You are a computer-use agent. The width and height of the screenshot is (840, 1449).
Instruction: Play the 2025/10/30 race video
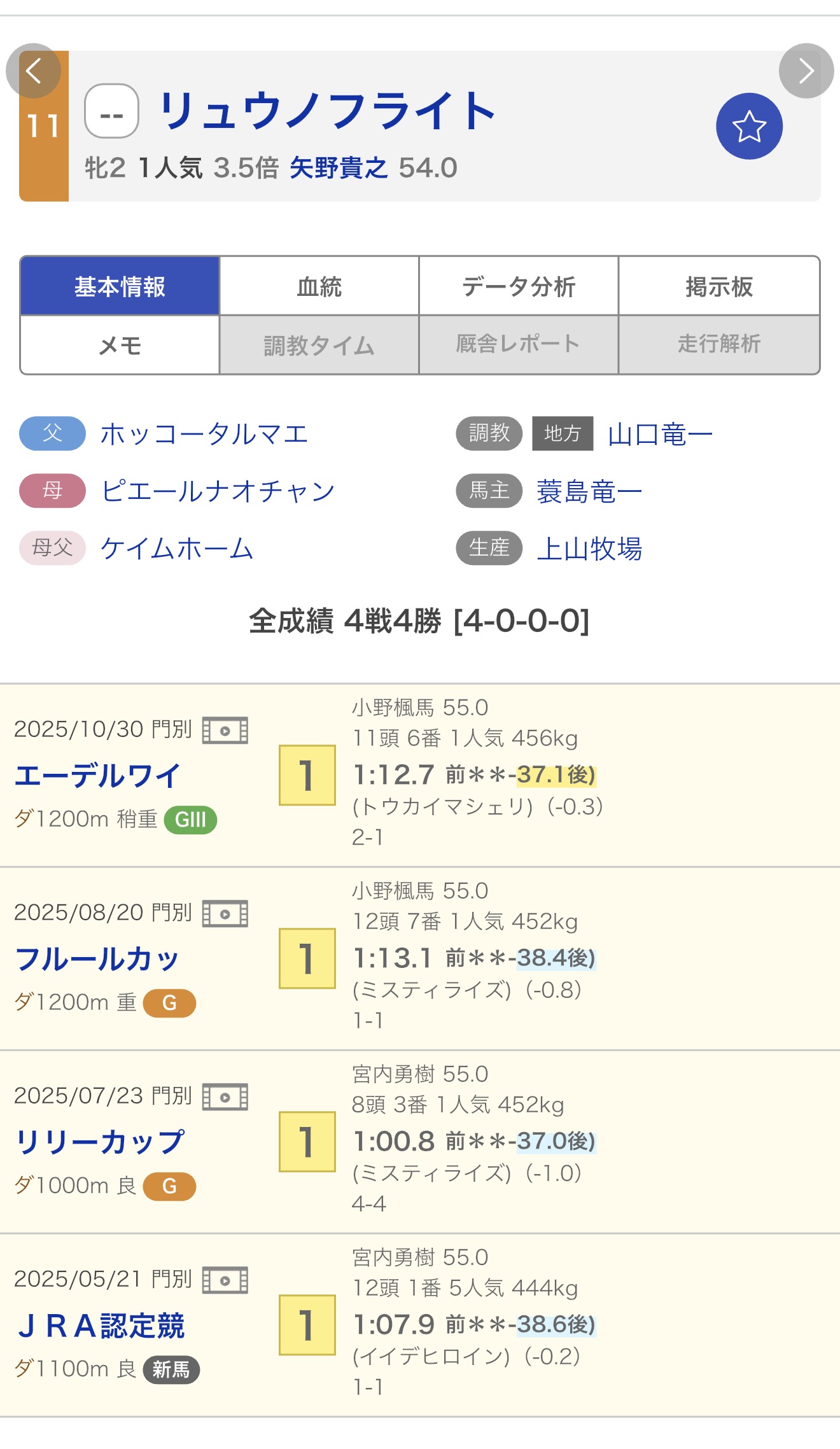coord(225,730)
